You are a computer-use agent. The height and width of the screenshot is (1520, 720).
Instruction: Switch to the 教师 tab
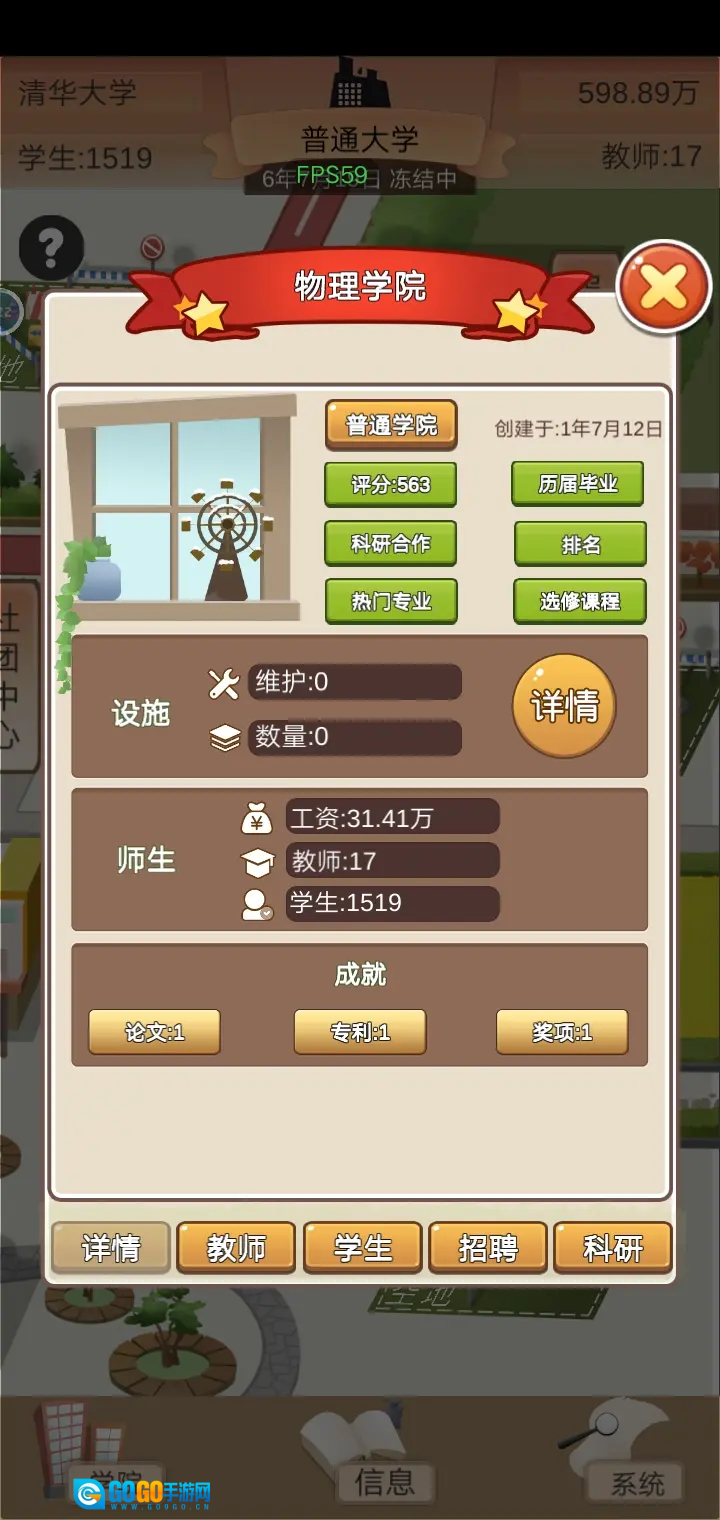pyautogui.click(x=236, y=1248)
